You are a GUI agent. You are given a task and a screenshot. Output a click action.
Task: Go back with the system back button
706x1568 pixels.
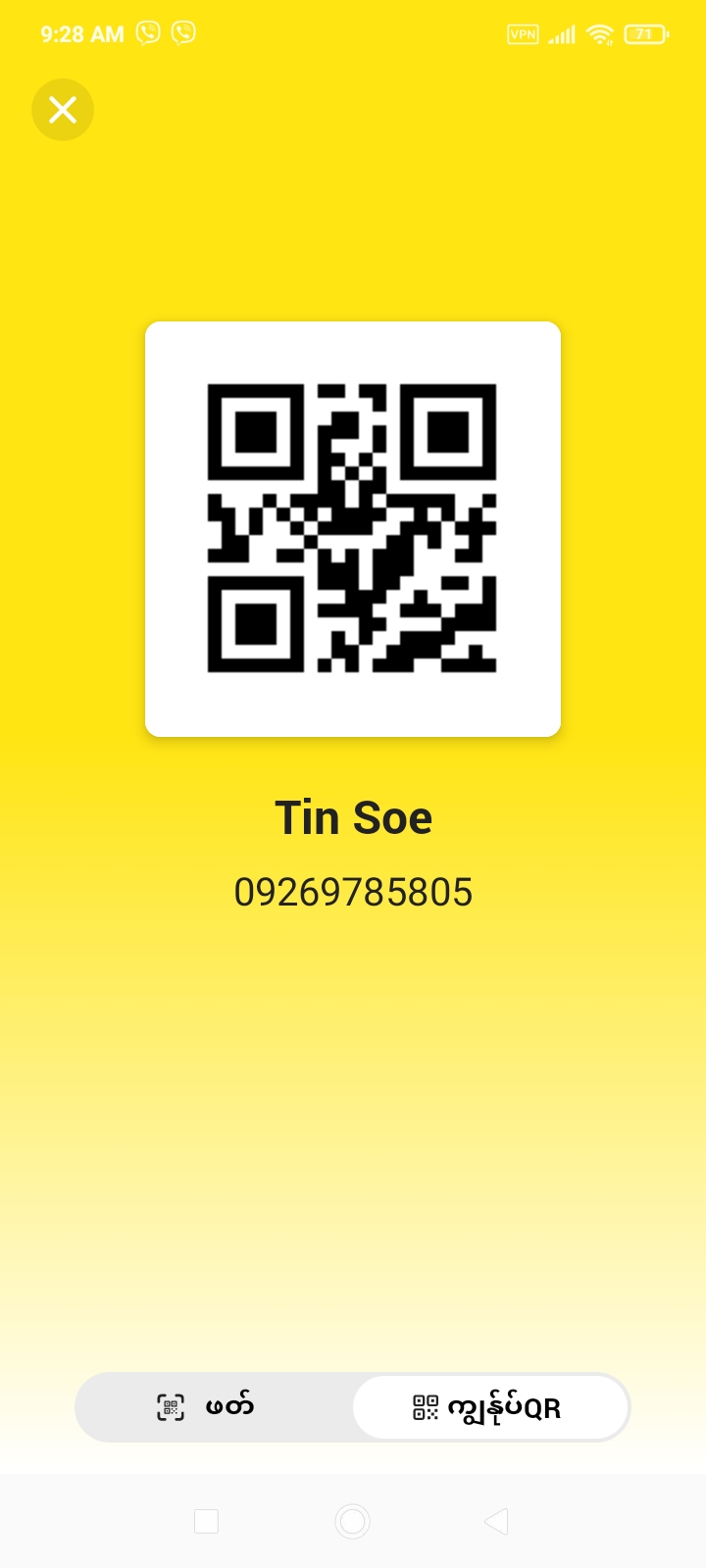[x=496, y=1521]
